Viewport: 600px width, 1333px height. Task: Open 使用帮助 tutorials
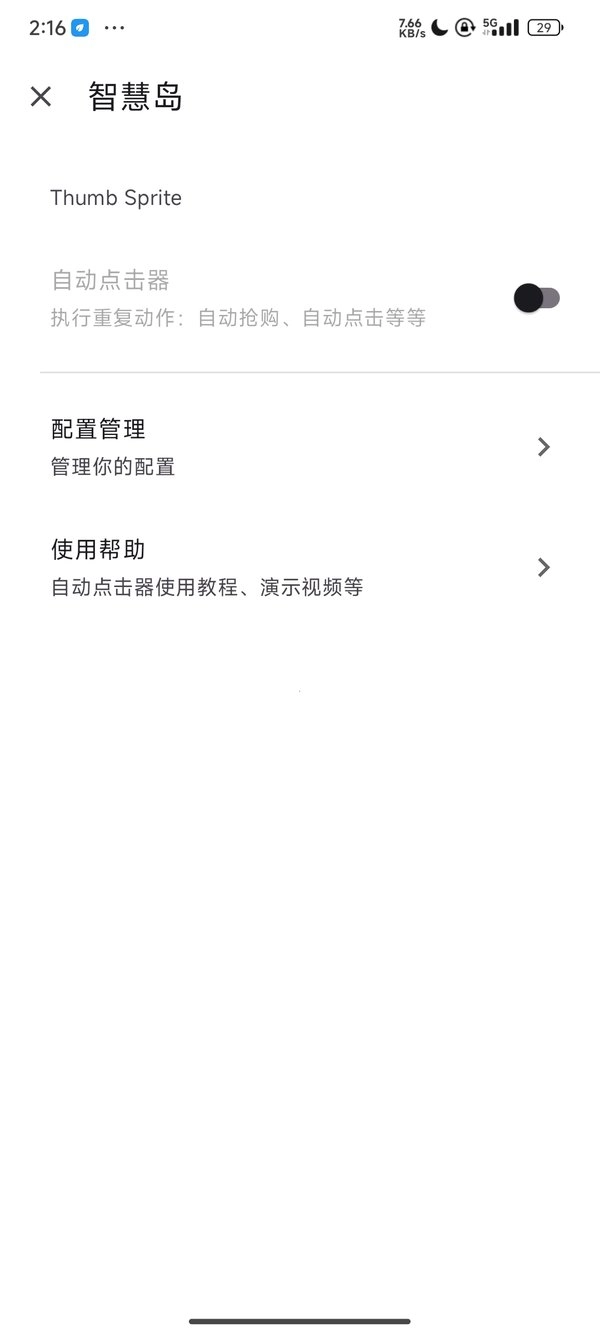tap(300, 567)
